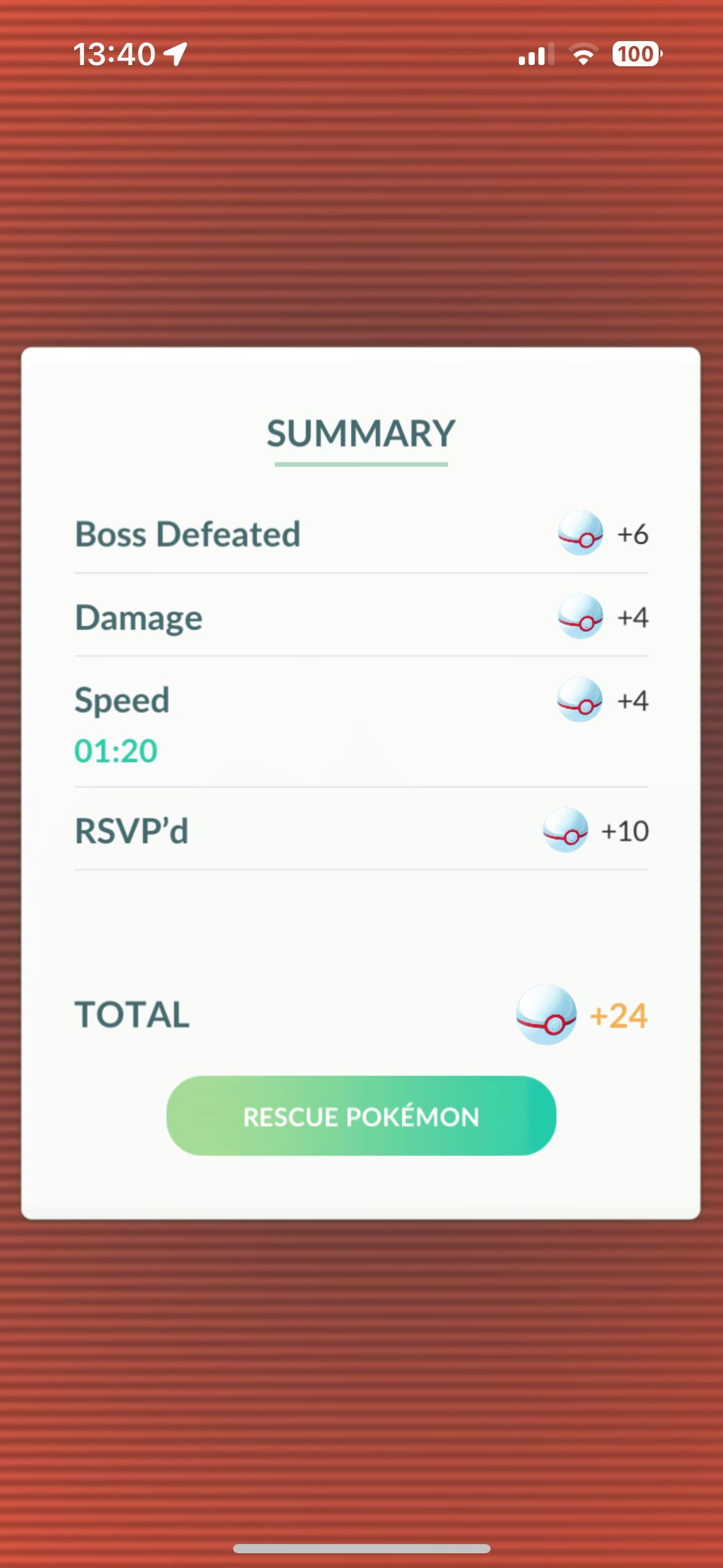Tap the Rescue Pokémon button

pos(361,1116)
